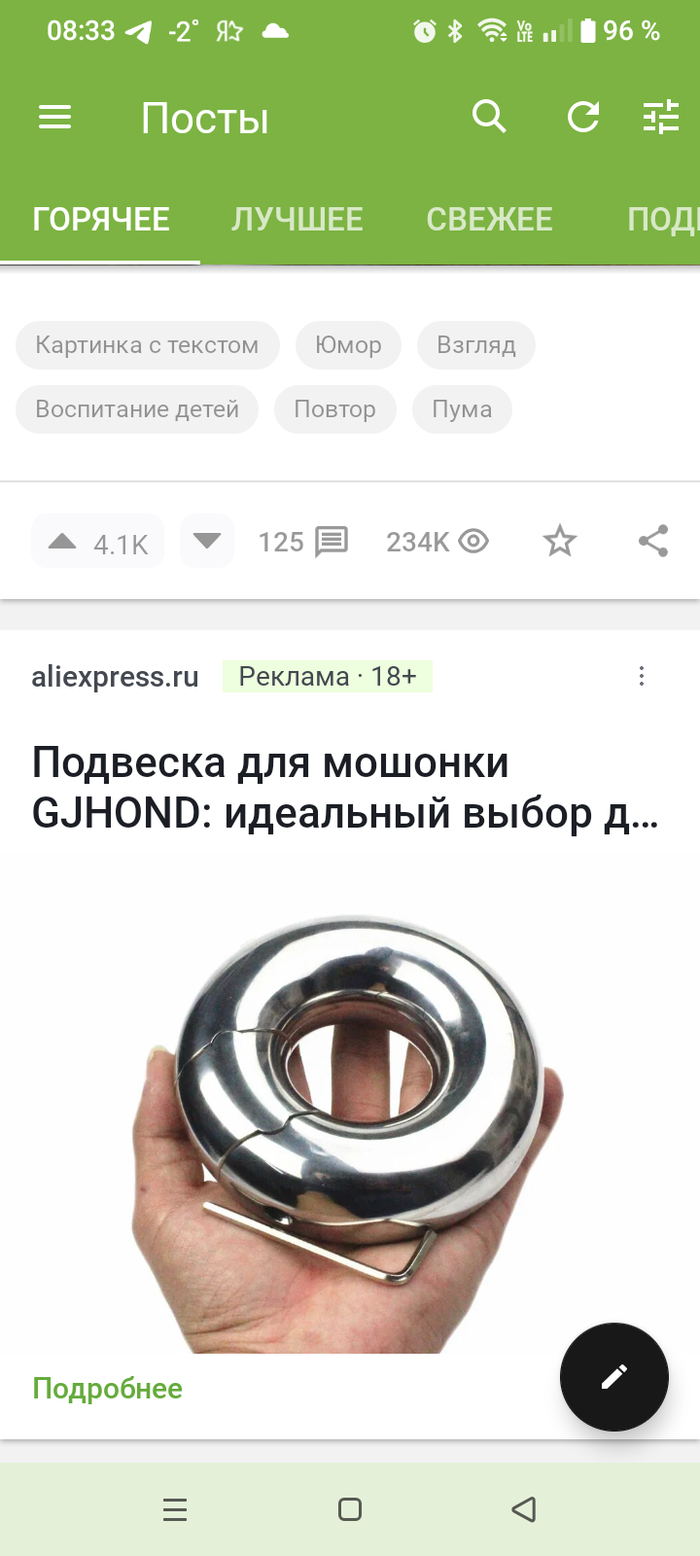
Task: Select the Воспитание детей tag
Action: pyautogui.click(x=137, y=409)
